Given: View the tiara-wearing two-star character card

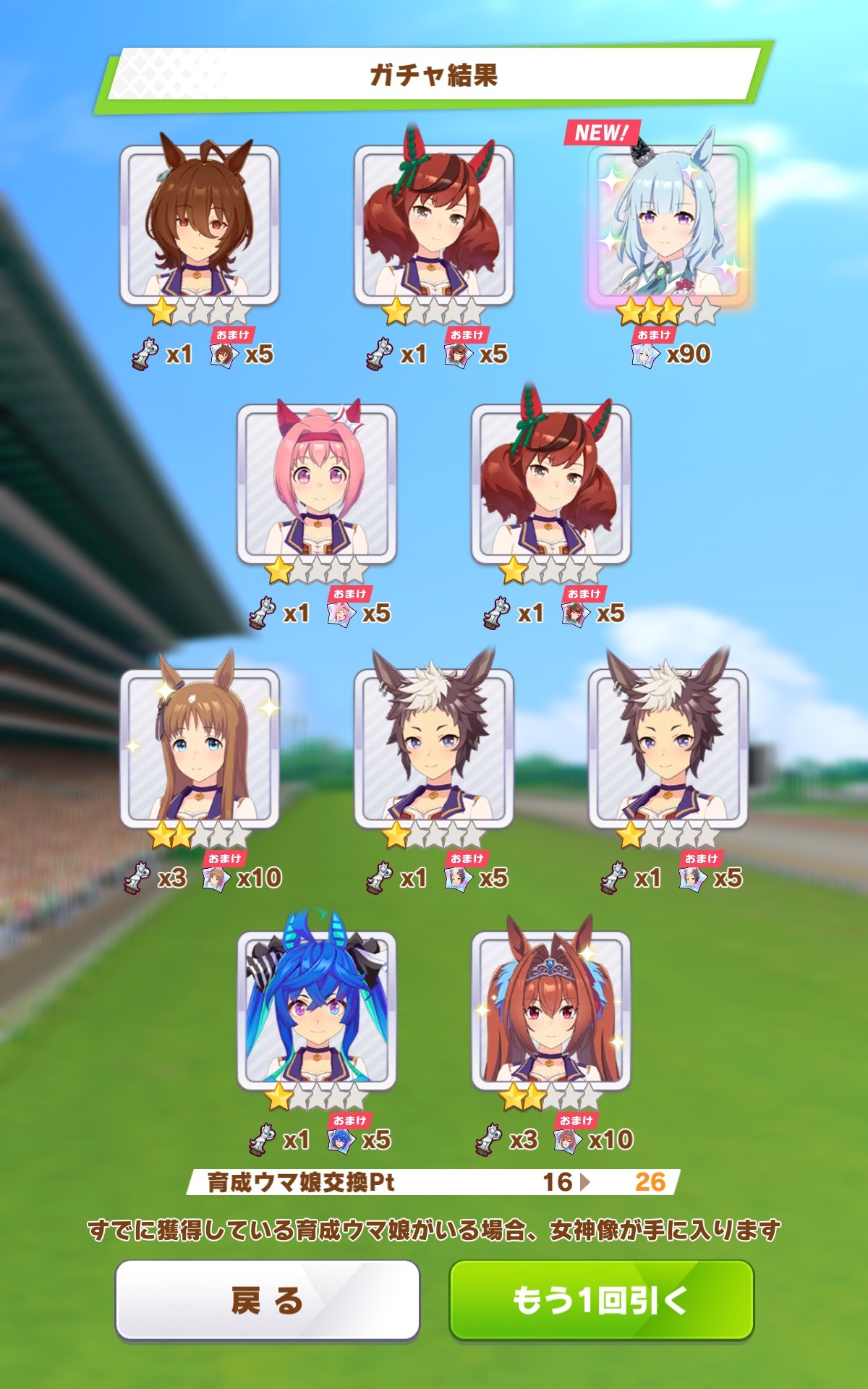Looking at the screenshot, I should (550, 1010).
